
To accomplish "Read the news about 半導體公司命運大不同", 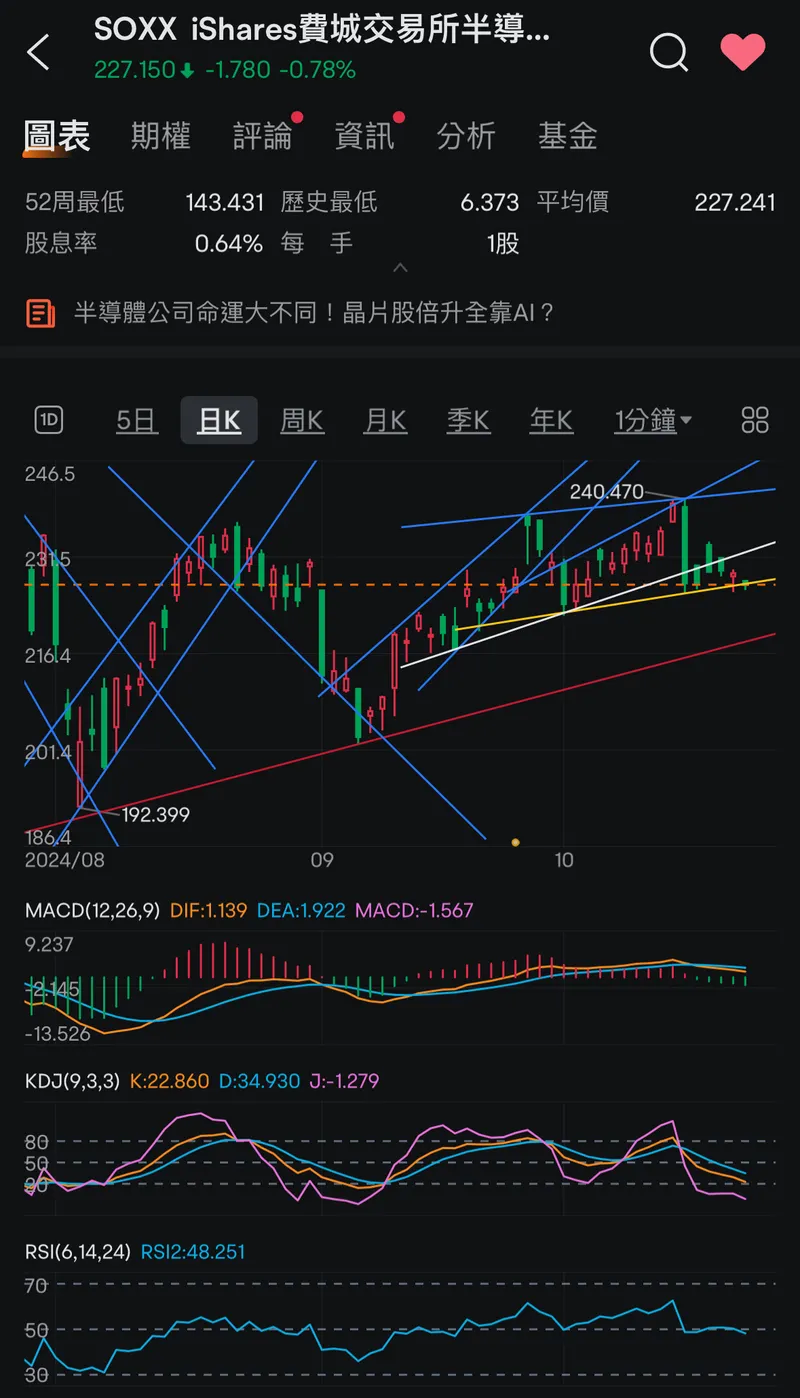I will (313, 313).
